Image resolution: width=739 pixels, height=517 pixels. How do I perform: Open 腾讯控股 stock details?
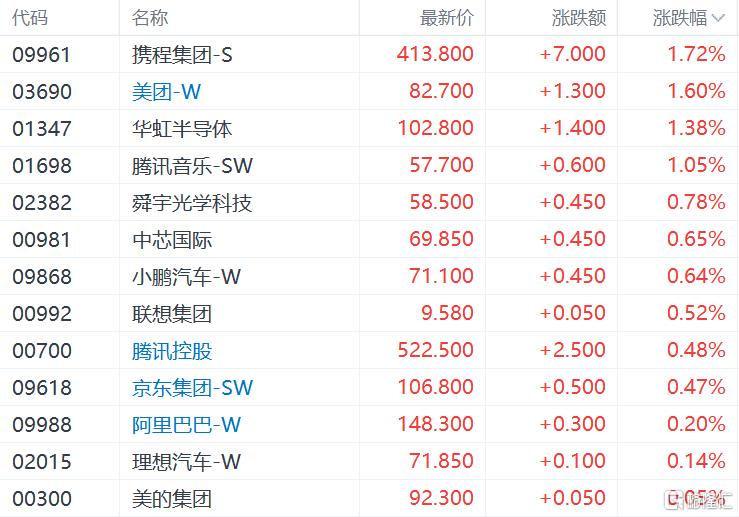click(x=370, y=350)
